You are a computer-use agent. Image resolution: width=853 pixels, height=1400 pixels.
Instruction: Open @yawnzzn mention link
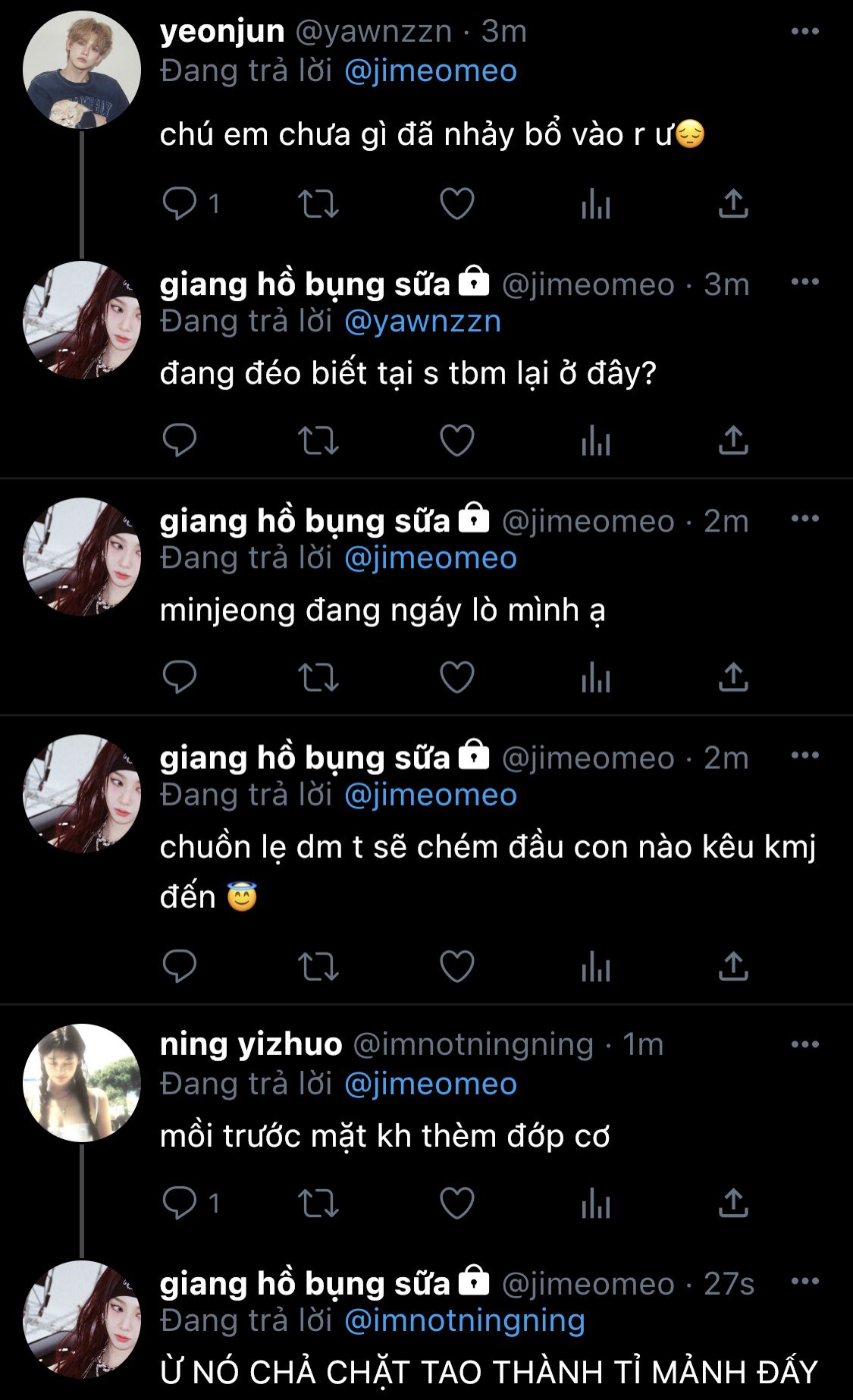pyautogui.click(x=422, y=322)
